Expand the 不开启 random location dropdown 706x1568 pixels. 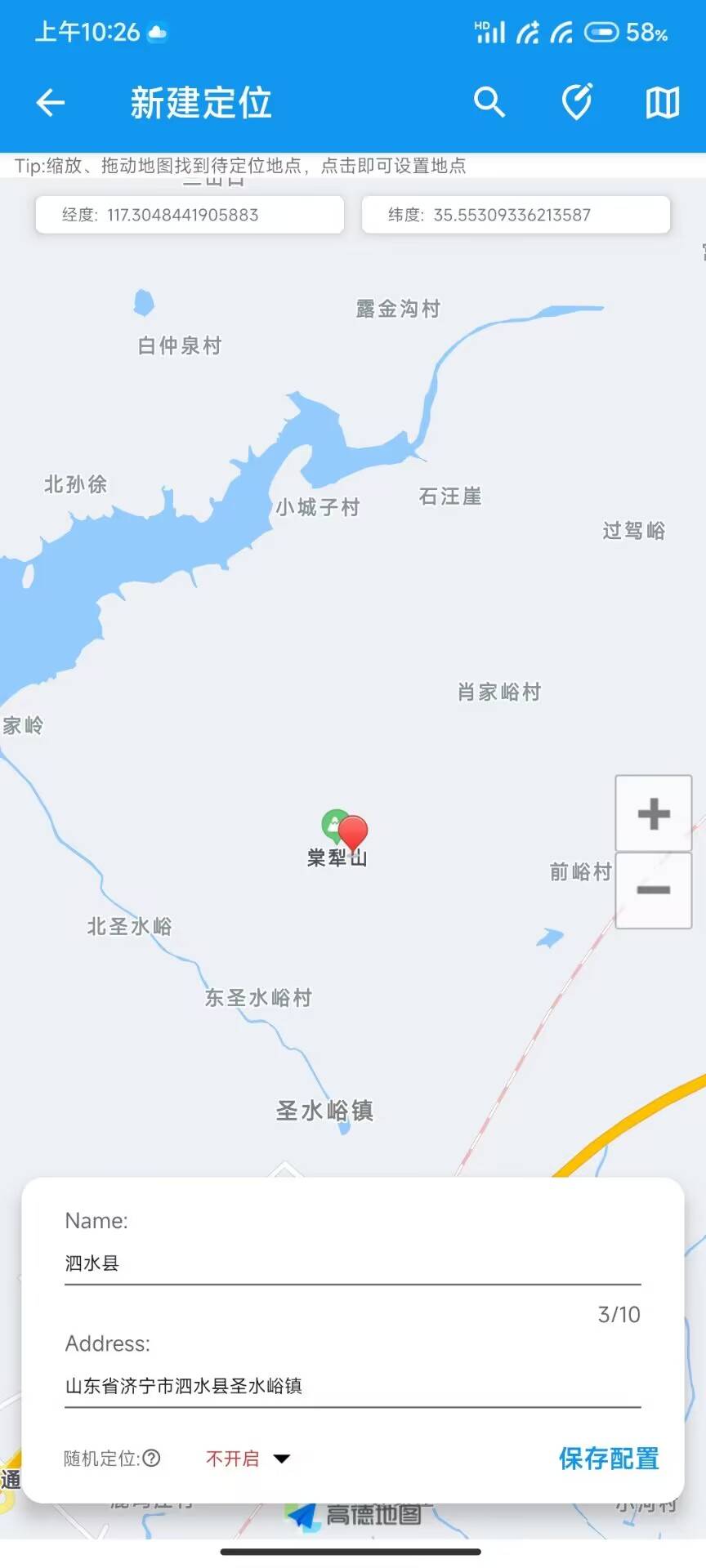248,1459
